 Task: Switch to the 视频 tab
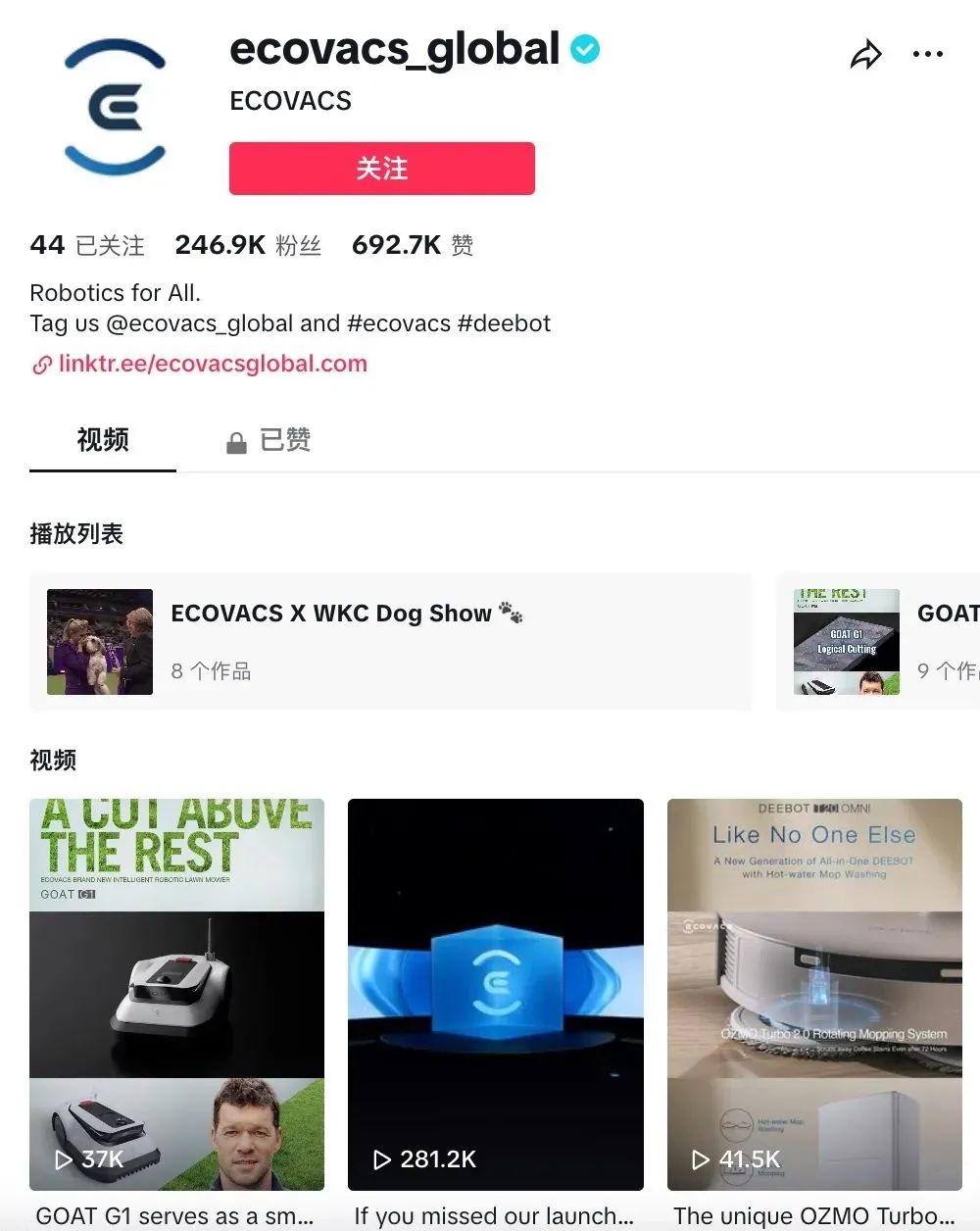tap(103, 440)
